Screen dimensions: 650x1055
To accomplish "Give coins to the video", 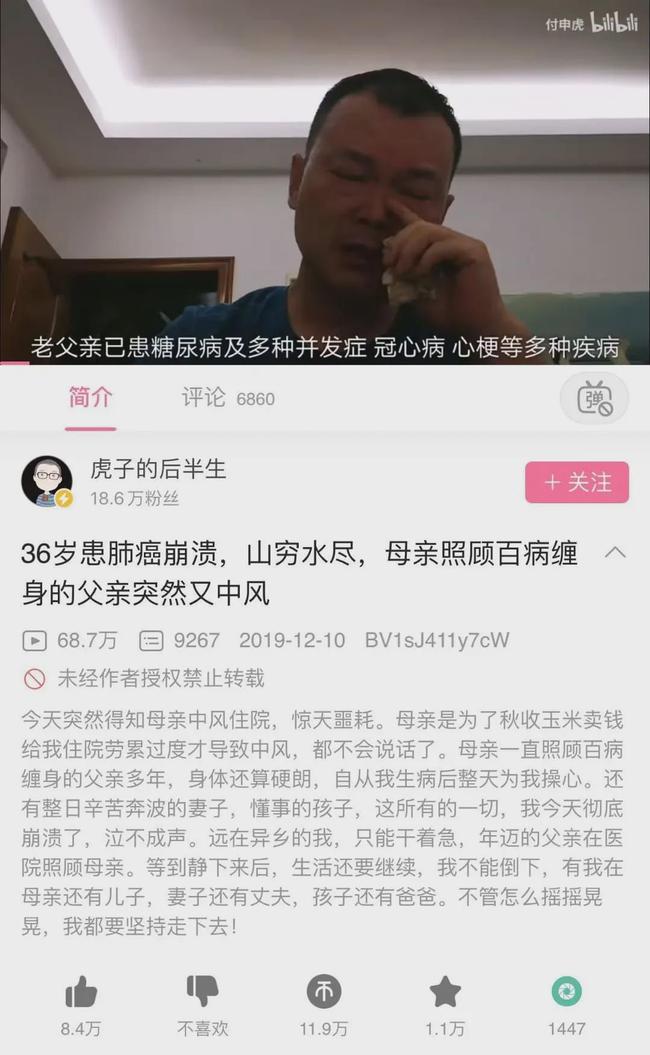I will click(x=324, y=991).
